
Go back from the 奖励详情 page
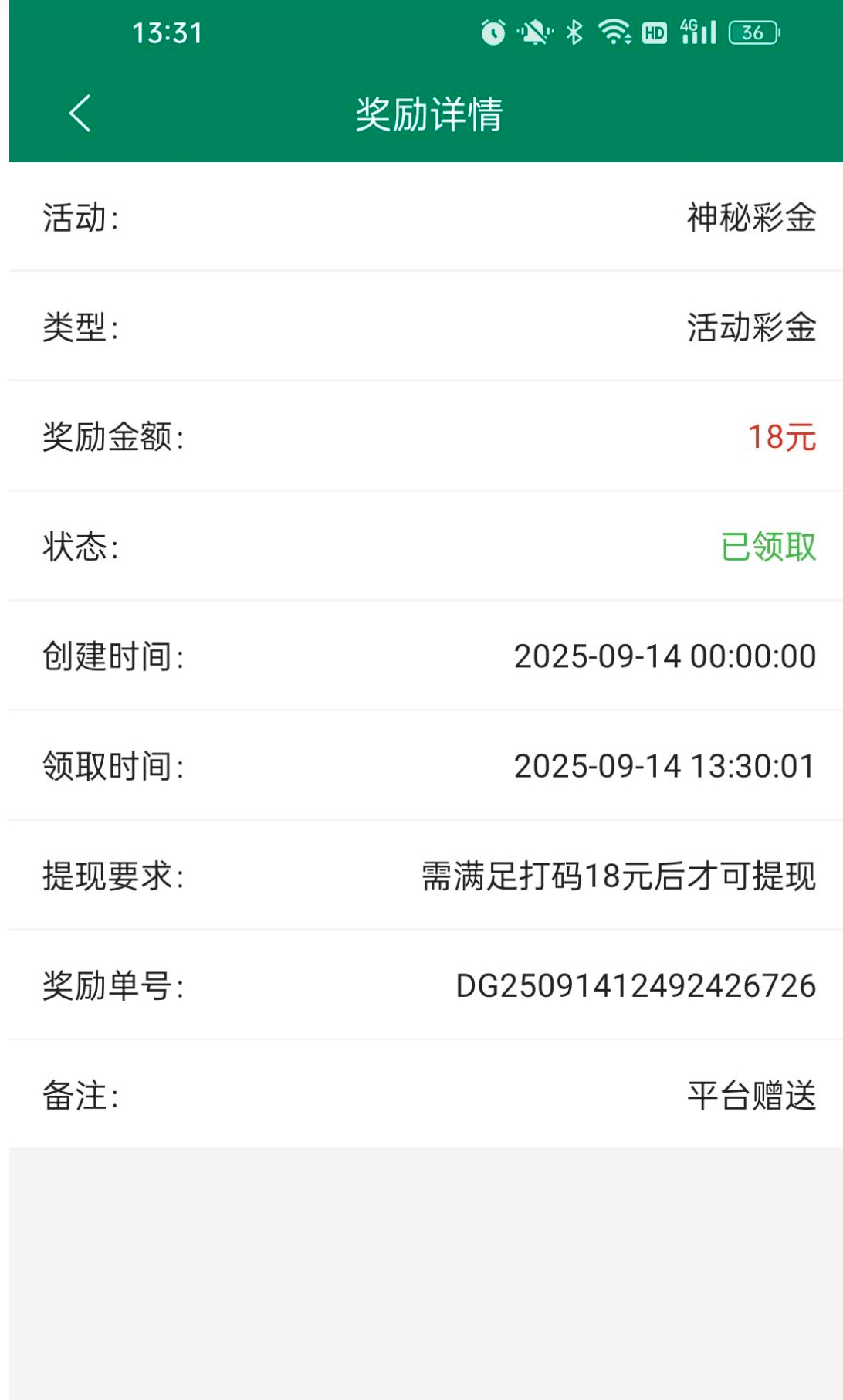(80, 114)
